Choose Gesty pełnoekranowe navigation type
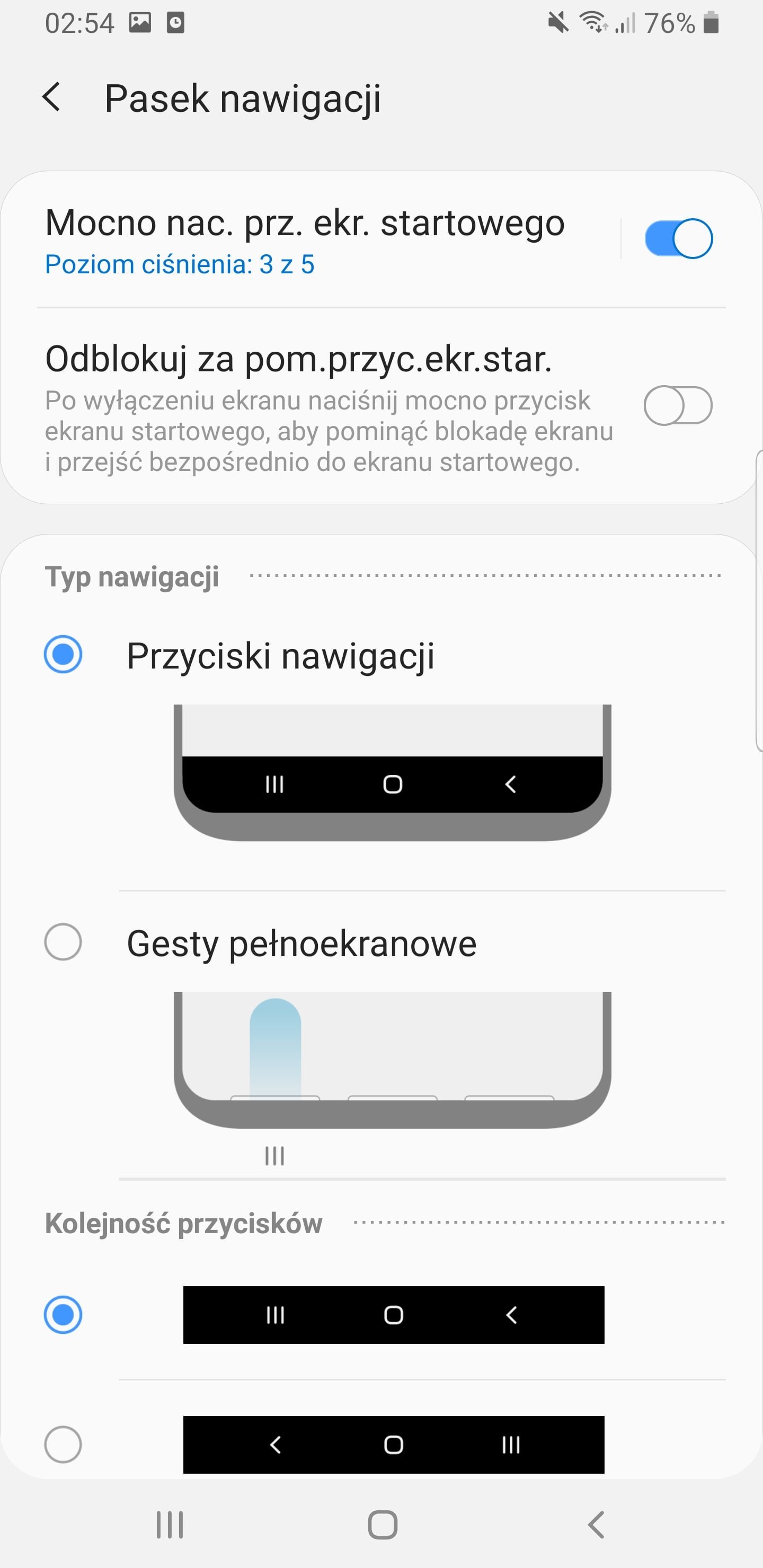The height and width of the screenshot is (1568, 763). (x=64, y=942)
